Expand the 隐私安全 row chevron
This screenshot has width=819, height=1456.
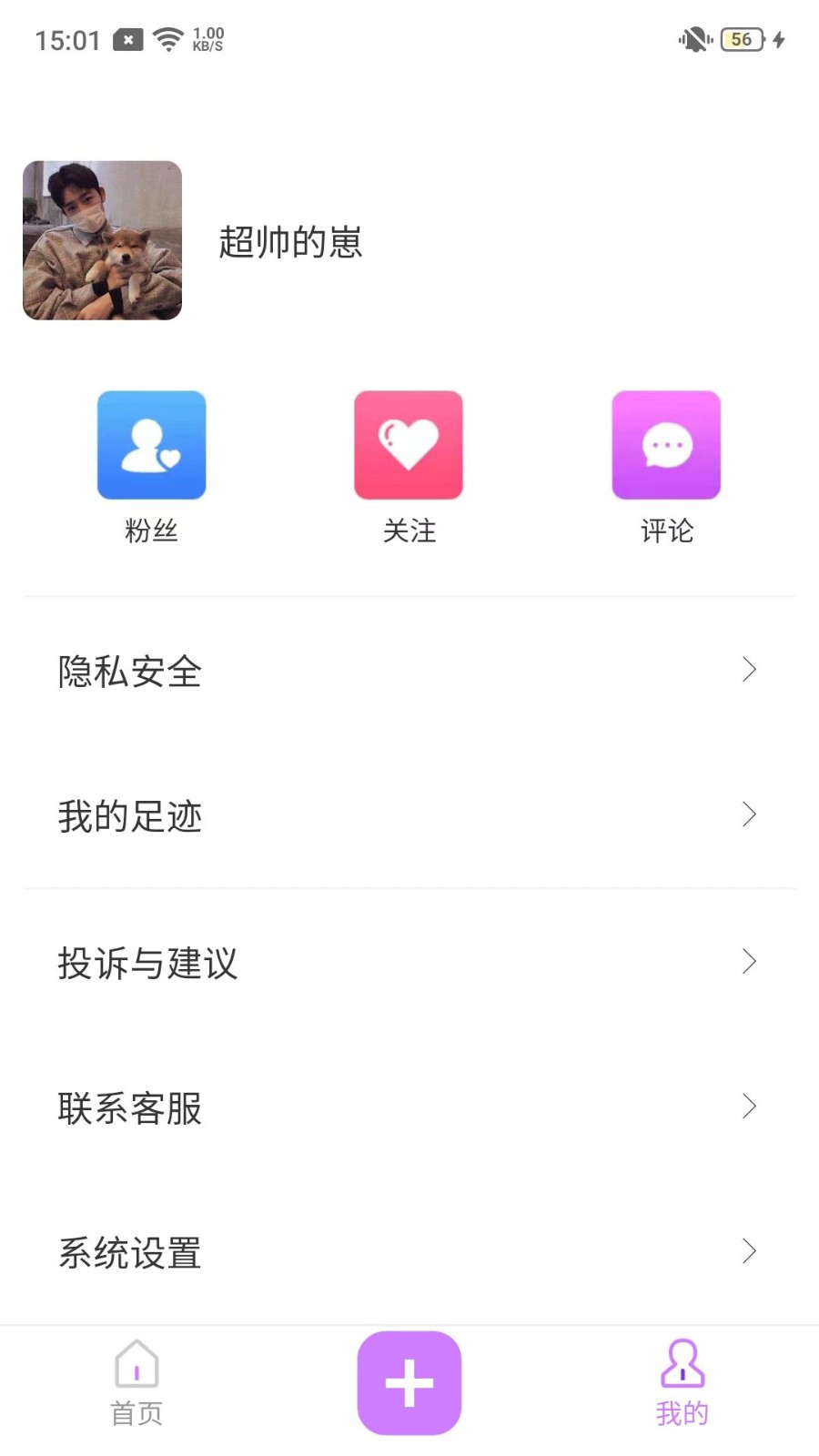pos(749,670)
